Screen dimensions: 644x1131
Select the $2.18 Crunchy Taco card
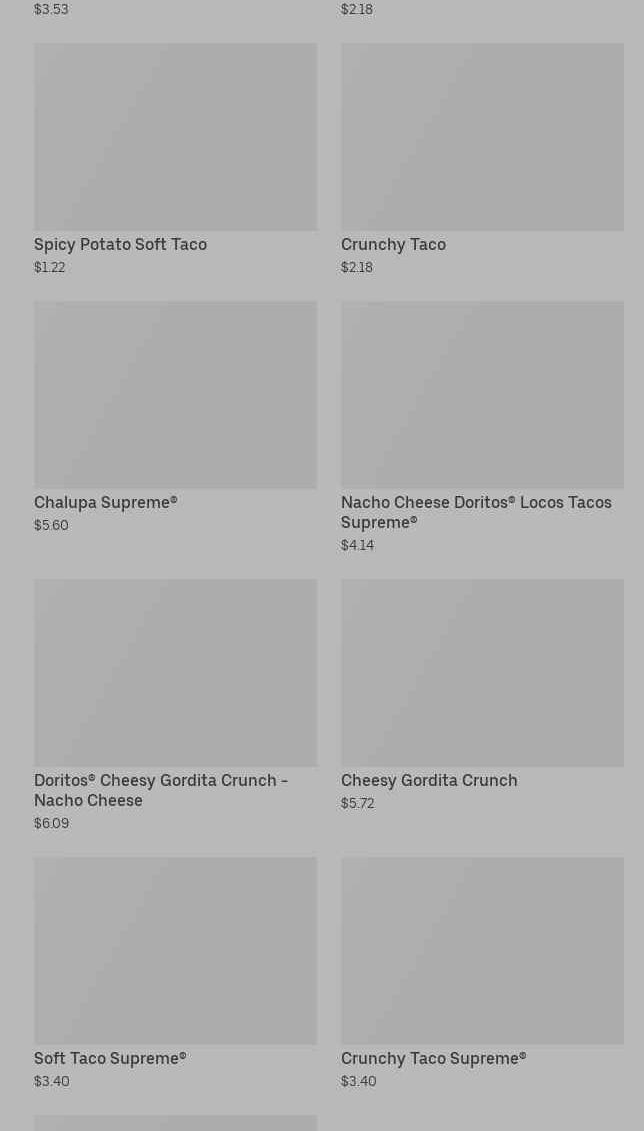[481, 160]
